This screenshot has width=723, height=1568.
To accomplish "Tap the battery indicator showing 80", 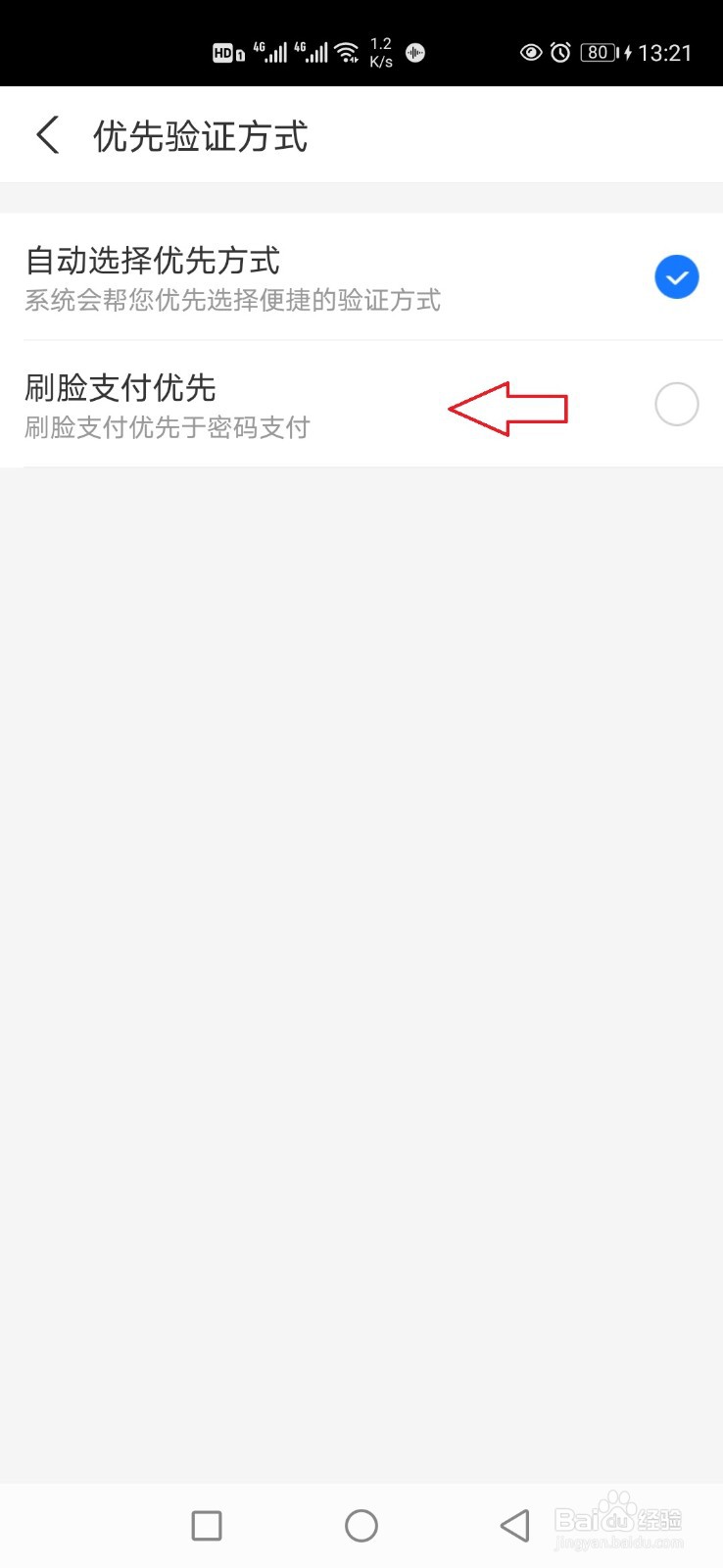I will pos(598,52).
